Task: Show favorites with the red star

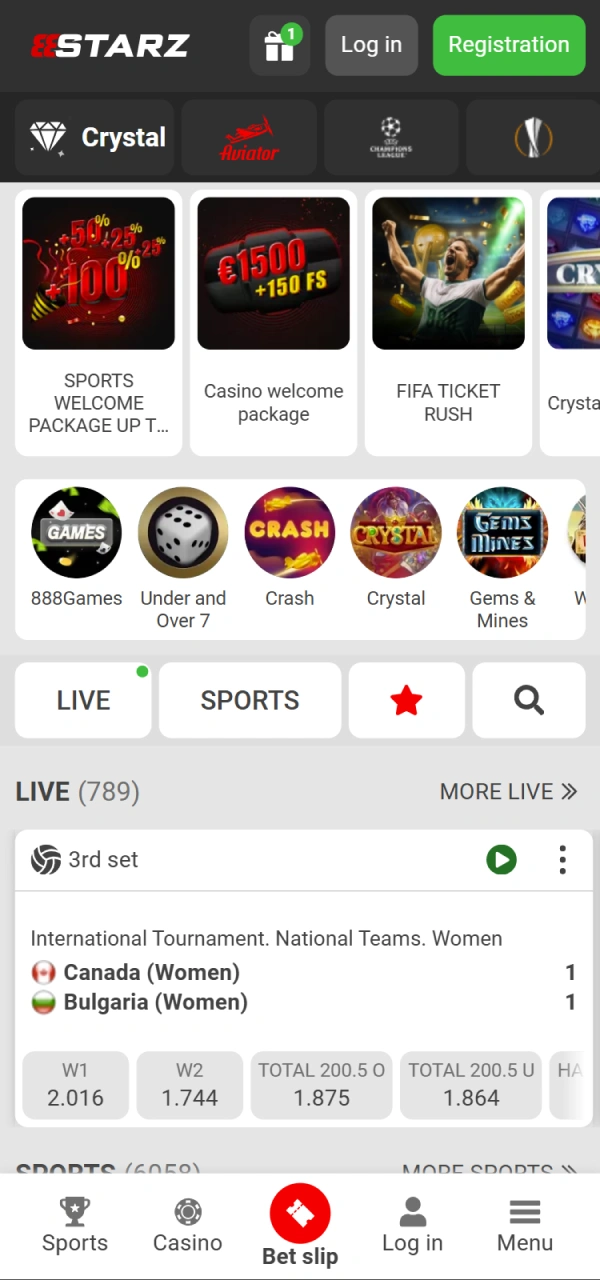Action: pos(406,700)
